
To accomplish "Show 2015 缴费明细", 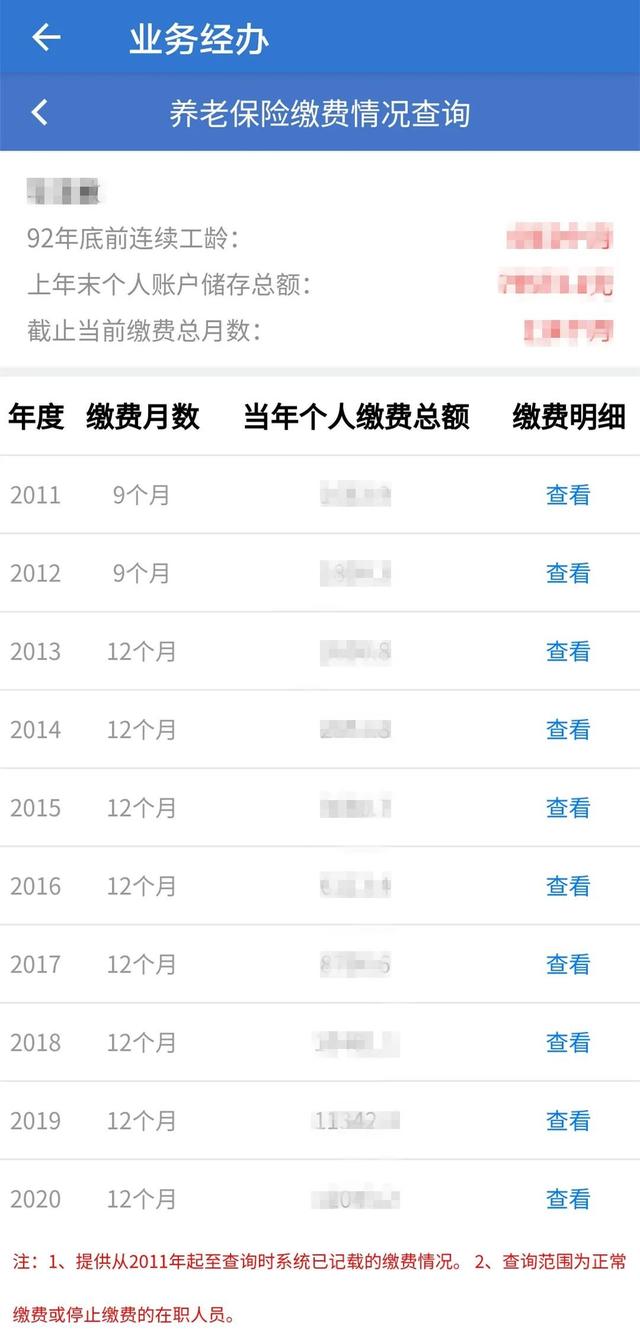I will [568, 808].
